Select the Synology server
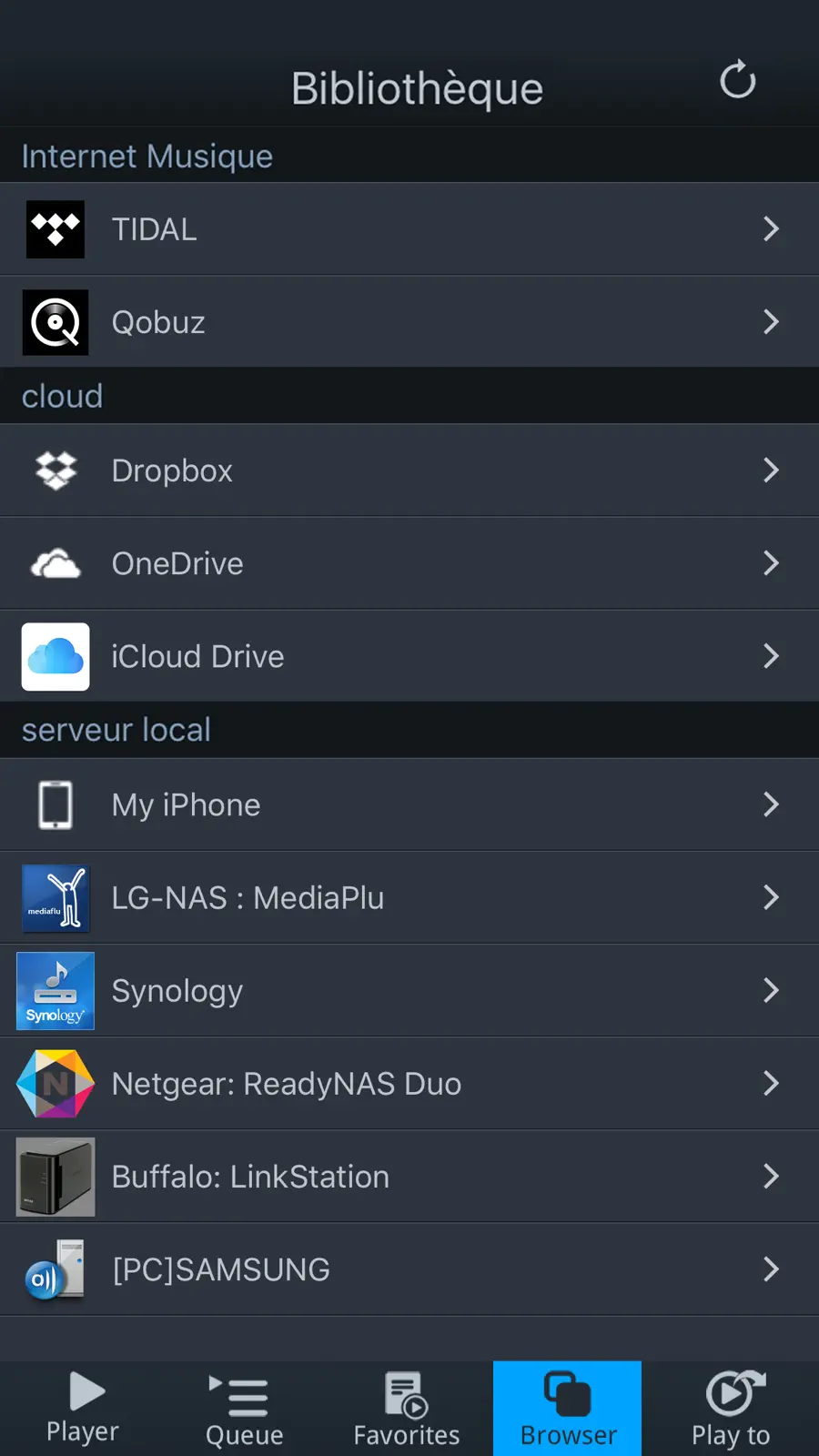This screenshot has width=819, height=1456. tap(409, 990)
